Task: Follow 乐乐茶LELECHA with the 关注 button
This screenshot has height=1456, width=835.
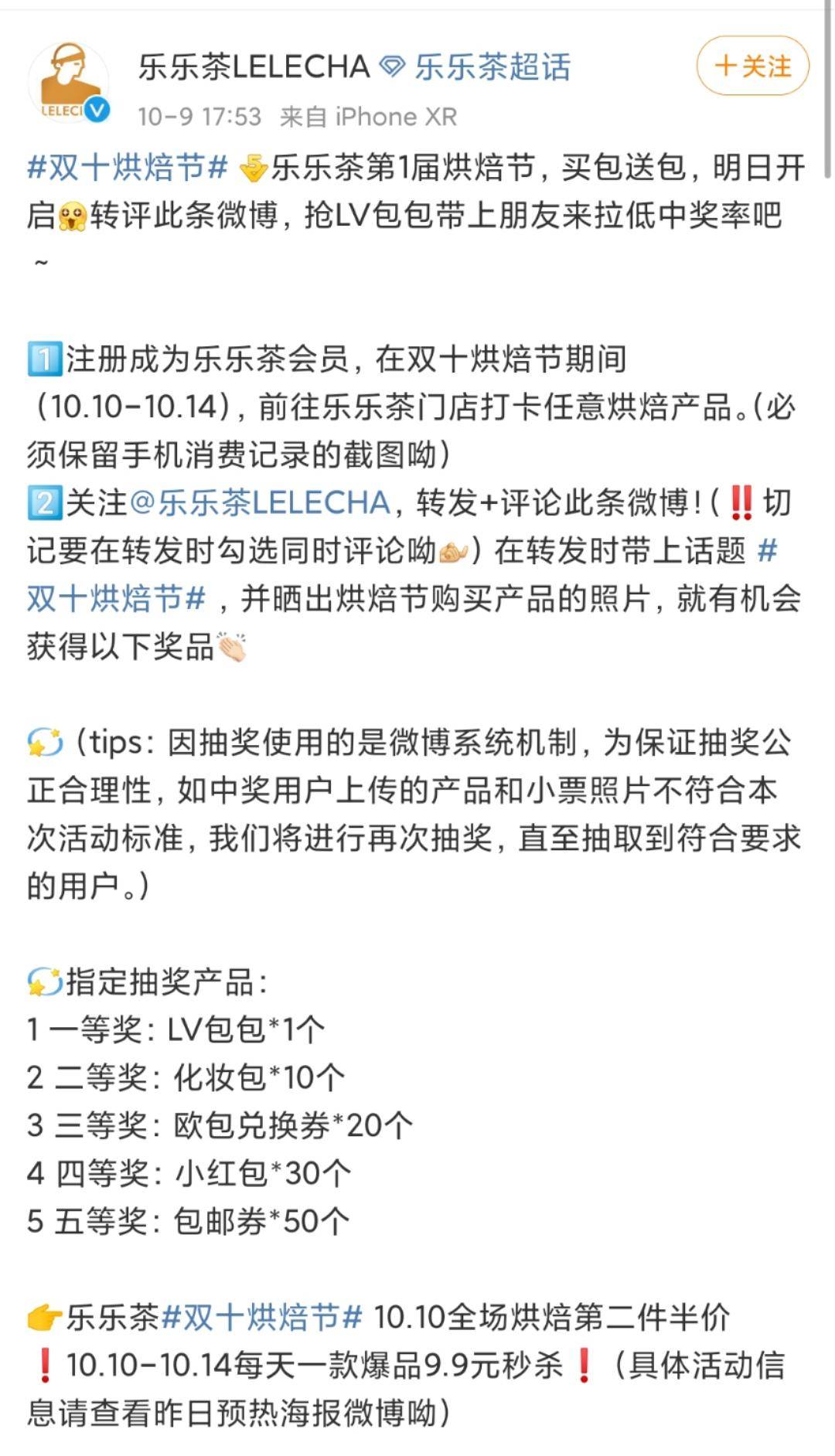Action: click(x=752, y=66)
